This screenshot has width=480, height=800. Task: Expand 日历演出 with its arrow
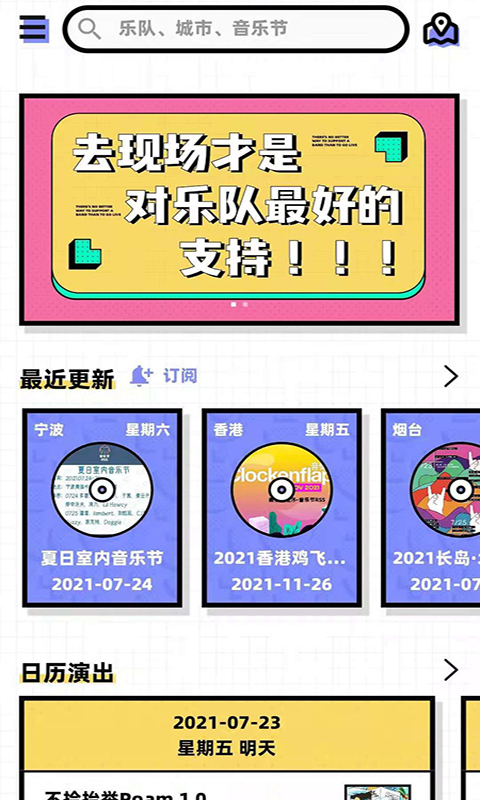[x=450, y=670]
